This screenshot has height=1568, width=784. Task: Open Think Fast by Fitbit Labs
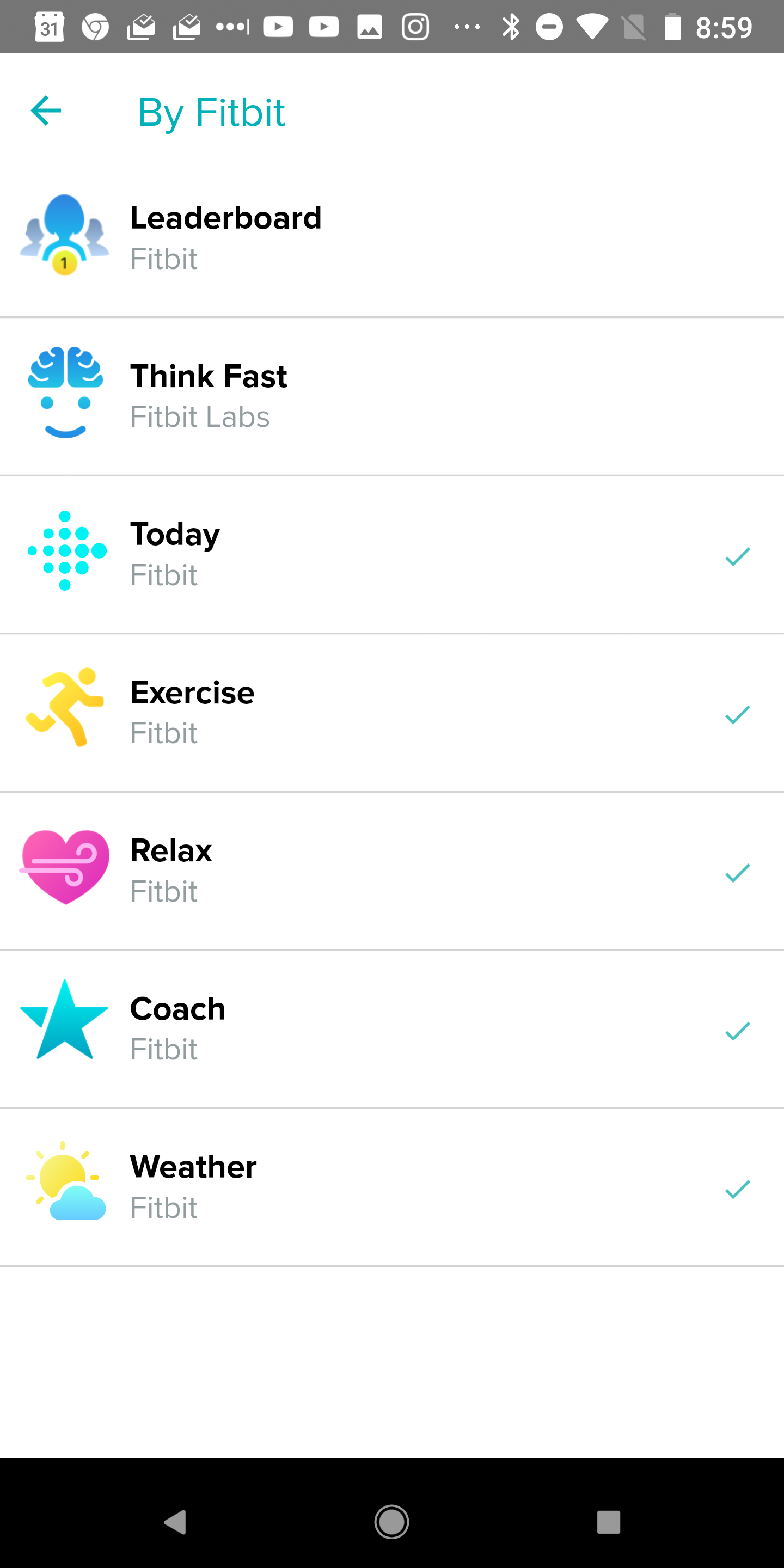pos(392,396)
